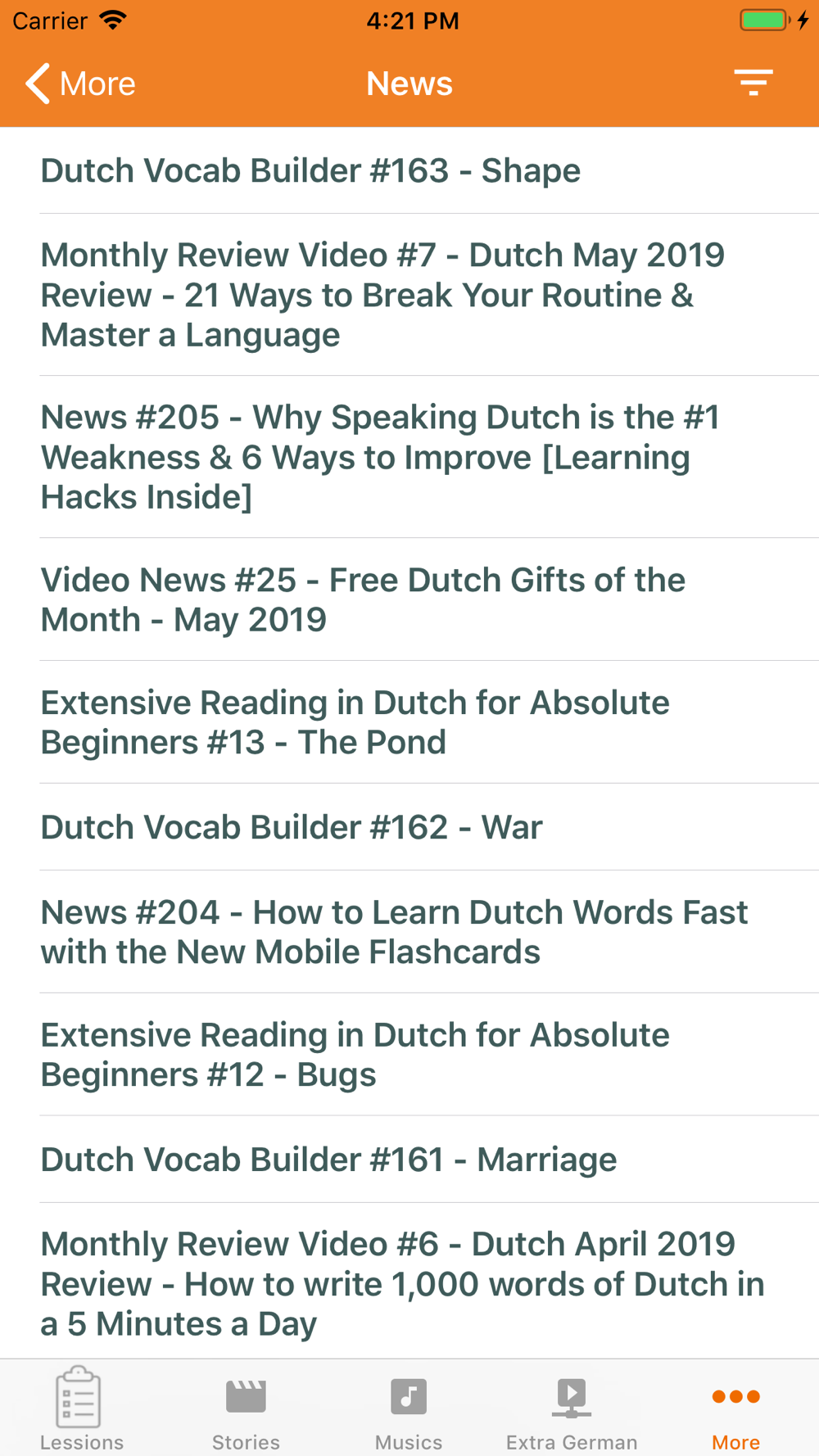Select the More tab
Image resolution: width=819 pixels, height=1456 pixels.
coord(735,1409)
